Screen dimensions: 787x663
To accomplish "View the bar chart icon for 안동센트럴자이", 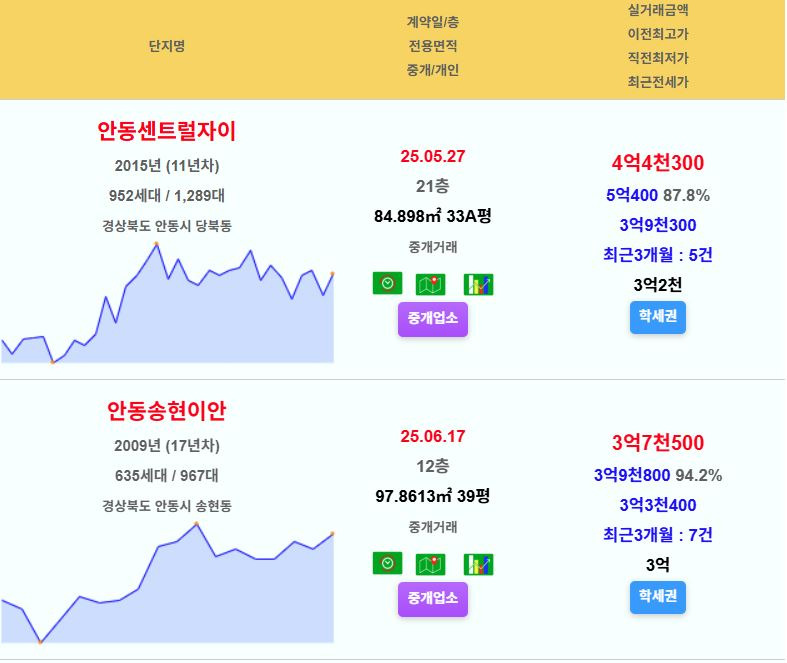I will pyautogui.click(x=478, y=284).
